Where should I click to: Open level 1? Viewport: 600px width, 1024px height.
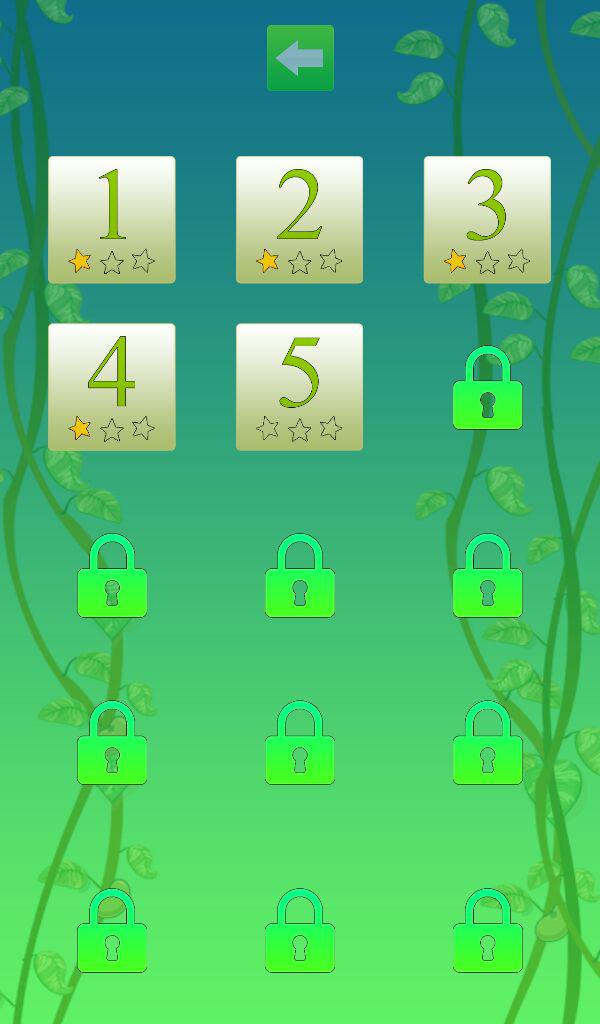tap(112, 219)
